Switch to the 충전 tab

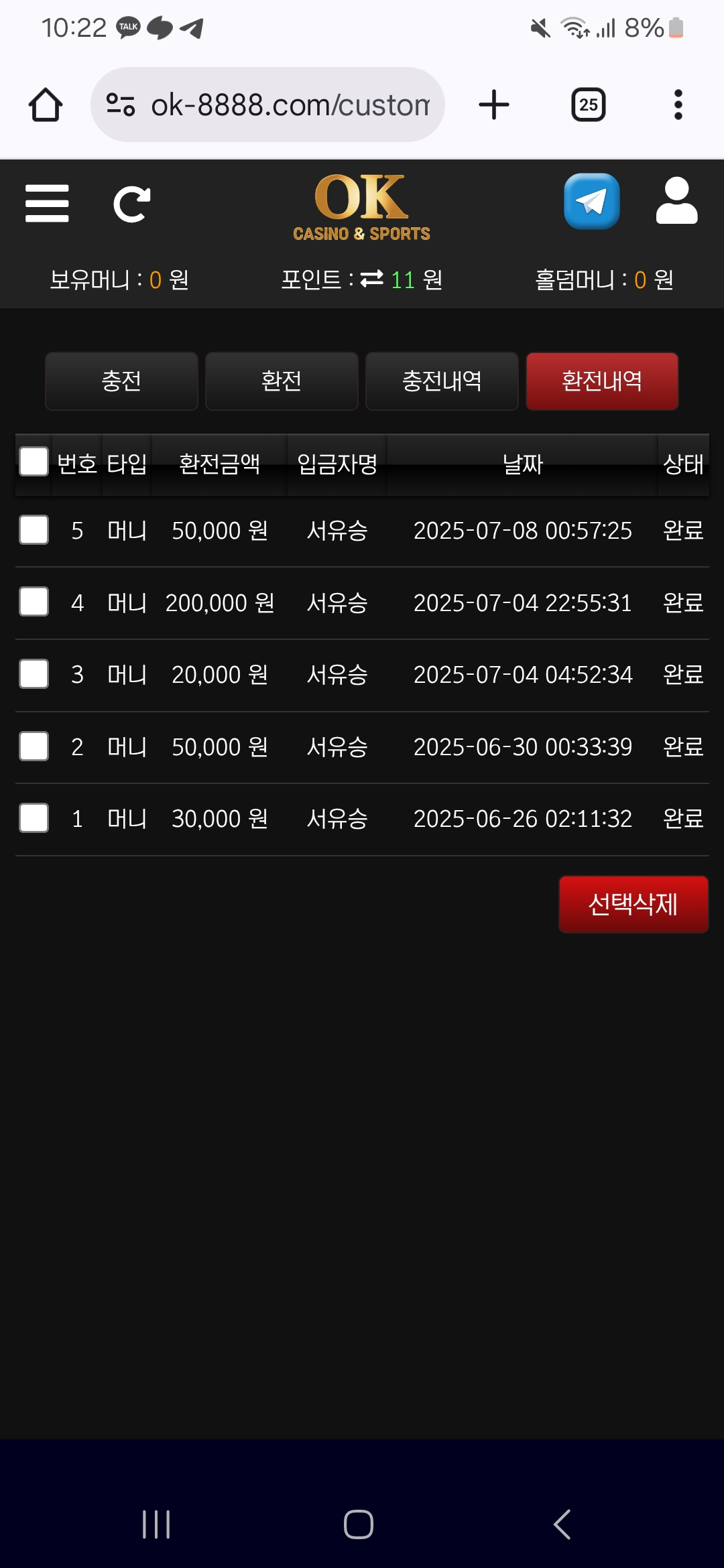pos(121,381)
